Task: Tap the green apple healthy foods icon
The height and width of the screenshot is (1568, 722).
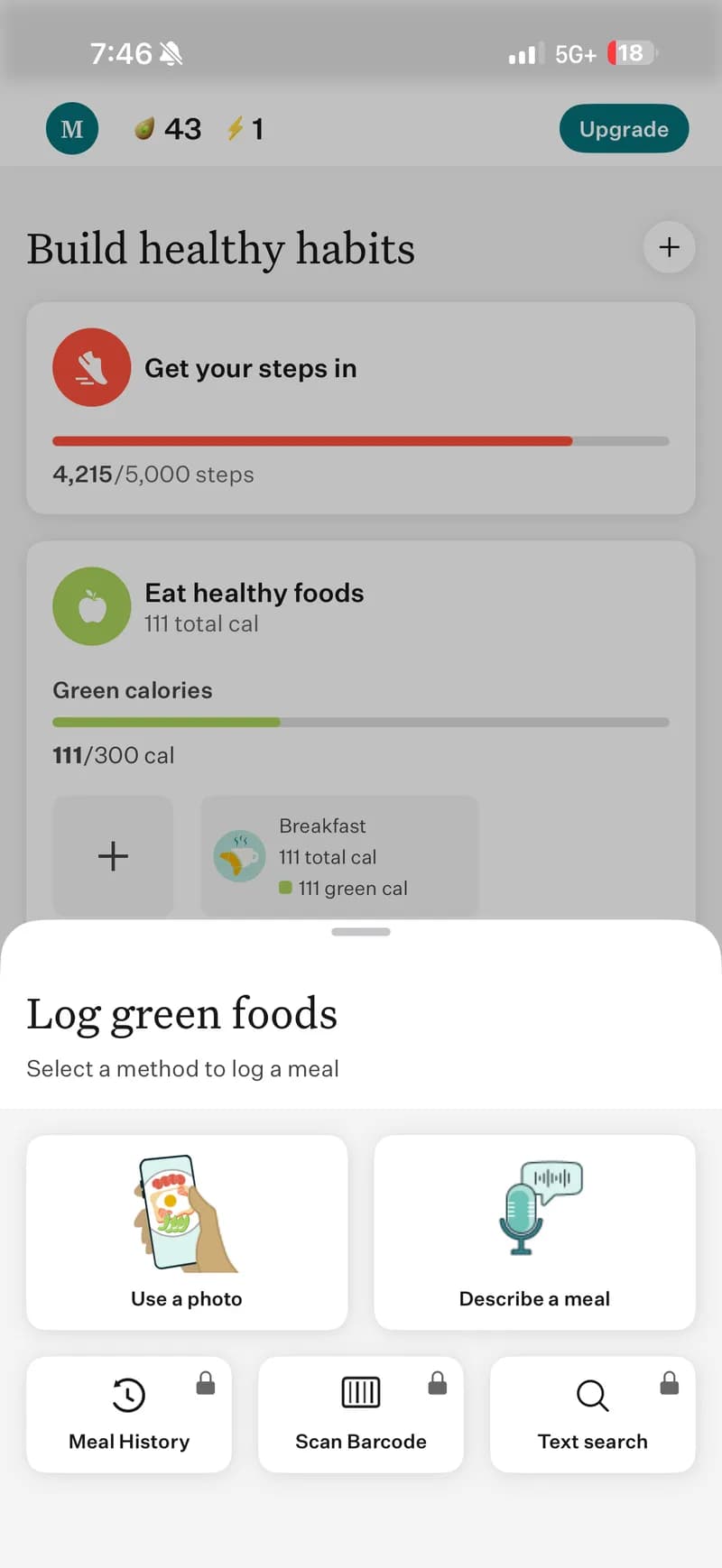Action: pos(91,605)
